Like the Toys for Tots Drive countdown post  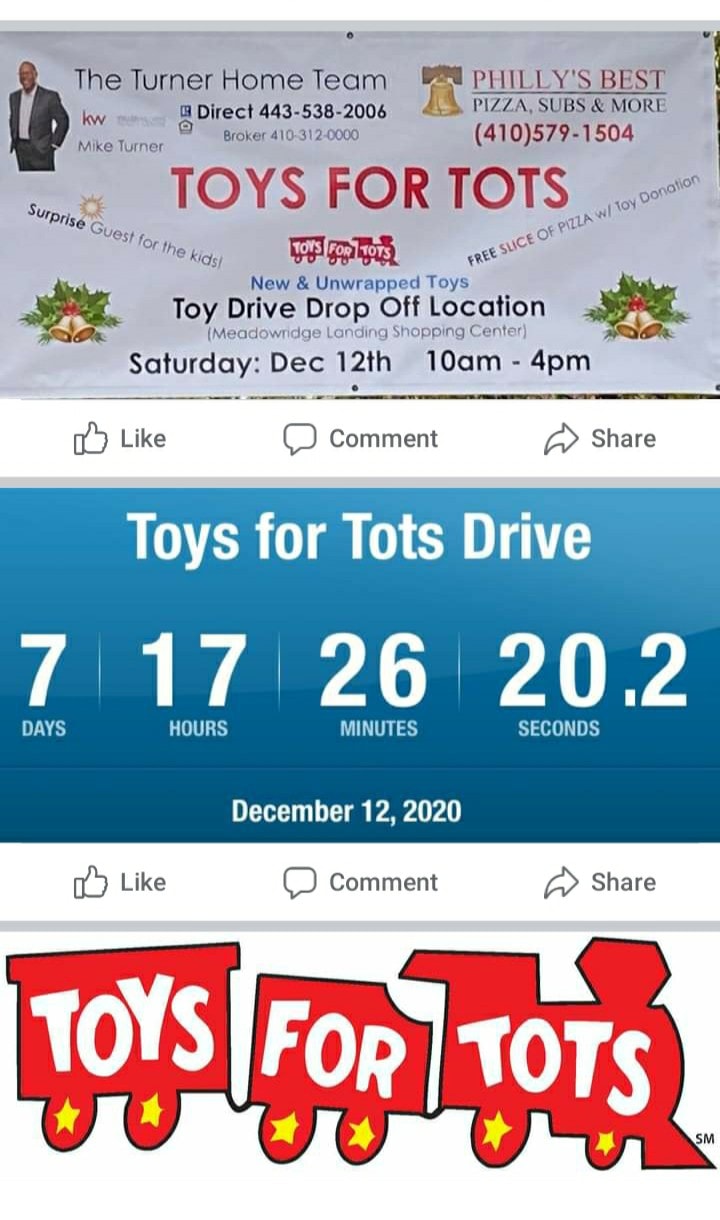(120, 883)
